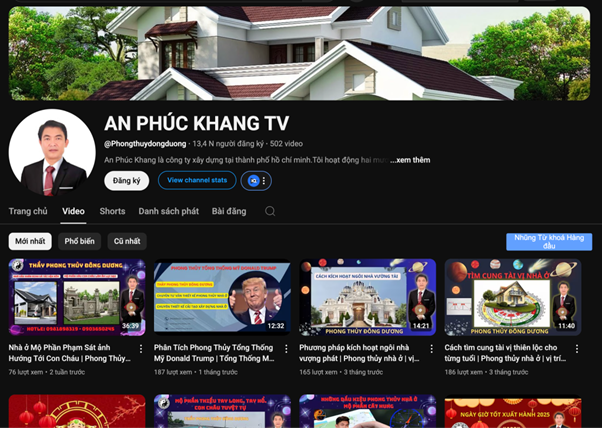Image resolution: width=602 pixels, height=428 pixels.
Task: Search within the channel
Action: pyautogui.click(x=270, y=211)
